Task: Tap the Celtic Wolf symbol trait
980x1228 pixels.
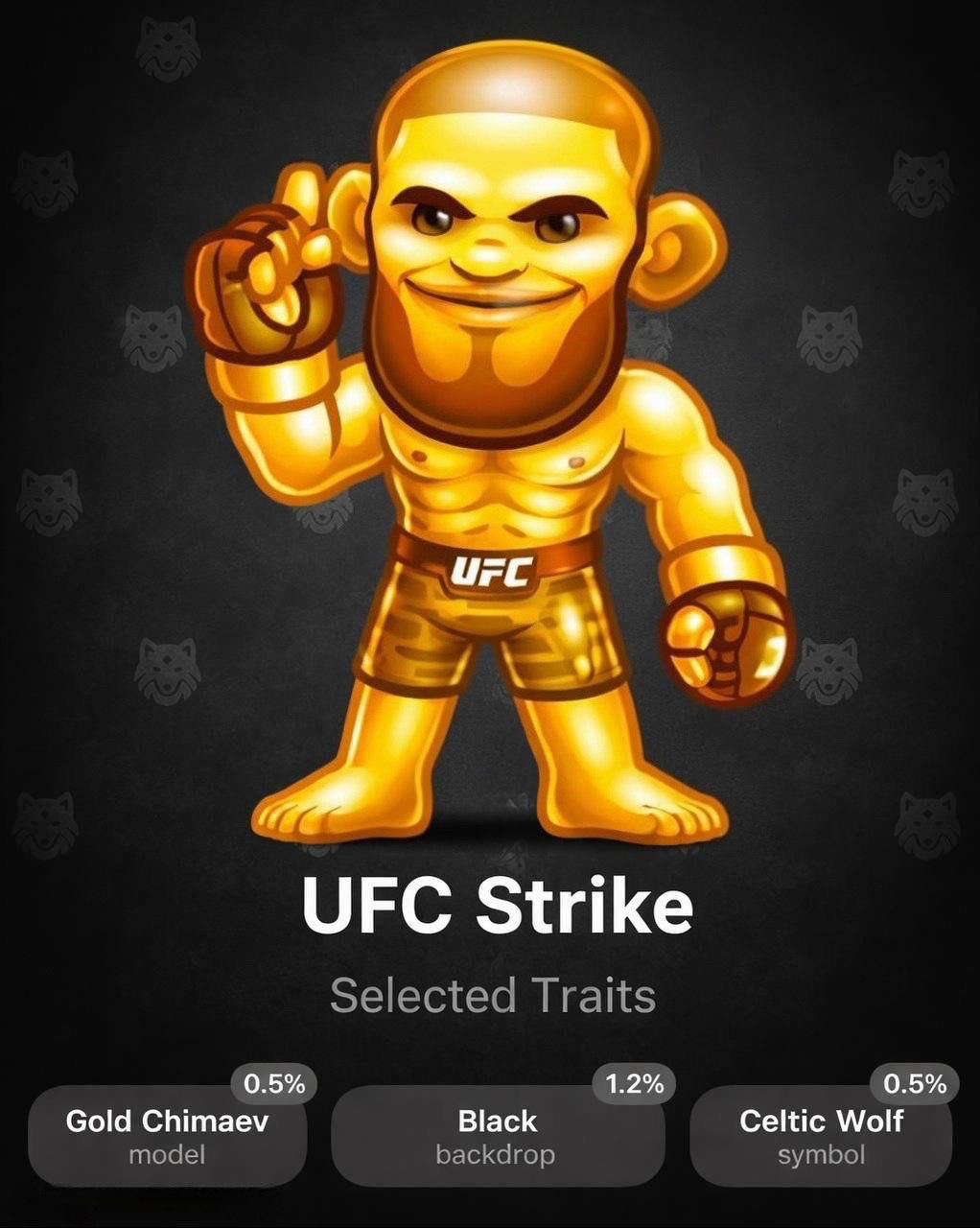Action: point(821,1136)
